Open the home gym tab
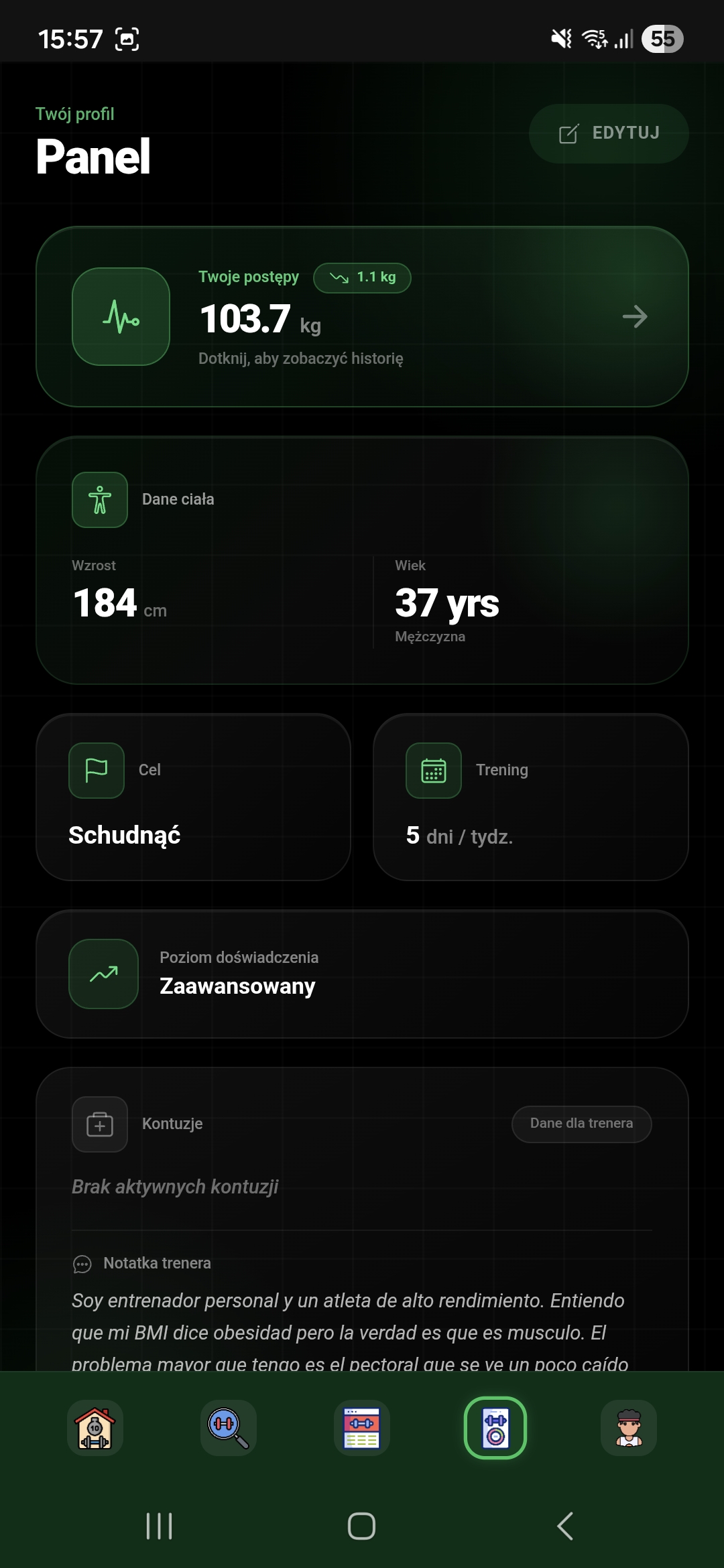The height and width of the screenshot is (1568, 724). tap(95, 1428)
